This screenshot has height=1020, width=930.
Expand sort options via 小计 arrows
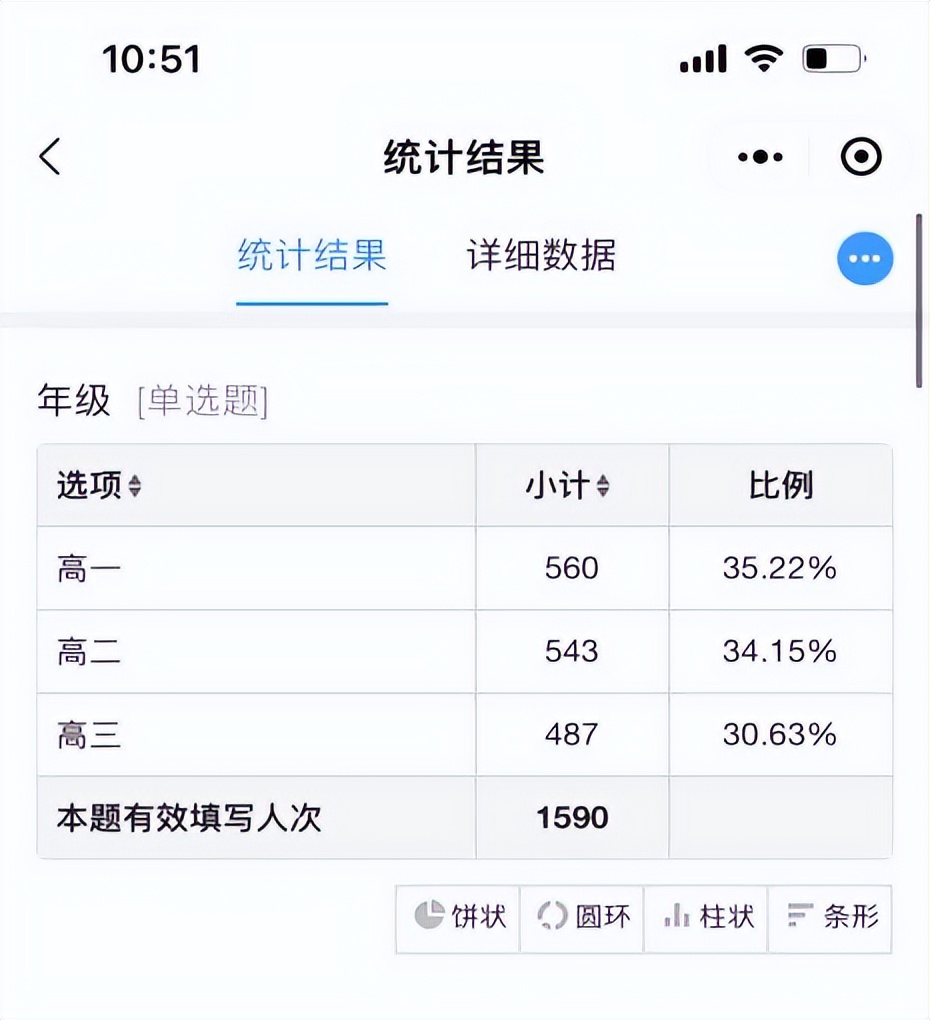click(x=603, y=485)
